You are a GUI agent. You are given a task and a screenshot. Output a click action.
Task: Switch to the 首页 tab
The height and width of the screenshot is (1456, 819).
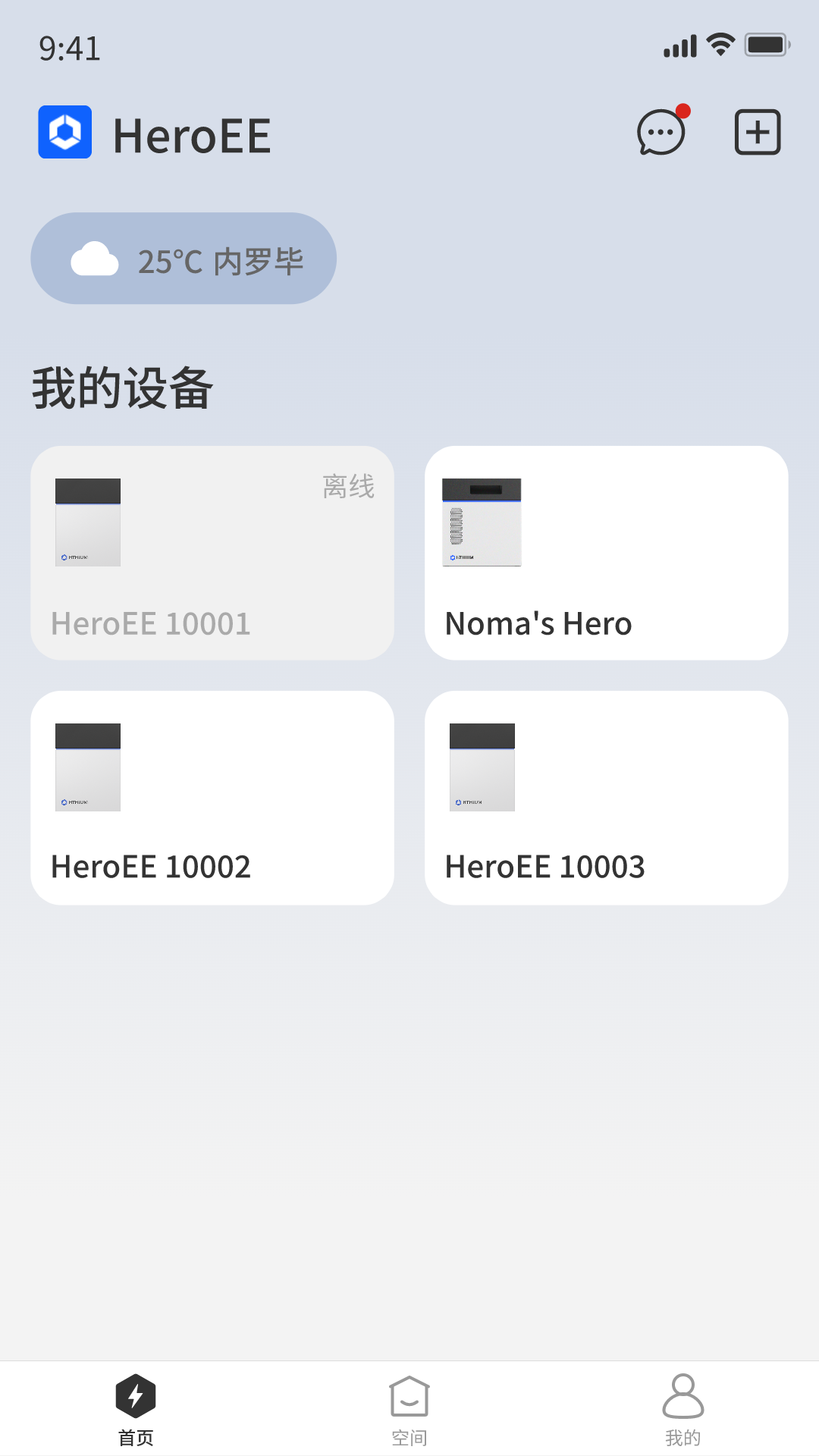[136, 1410]
